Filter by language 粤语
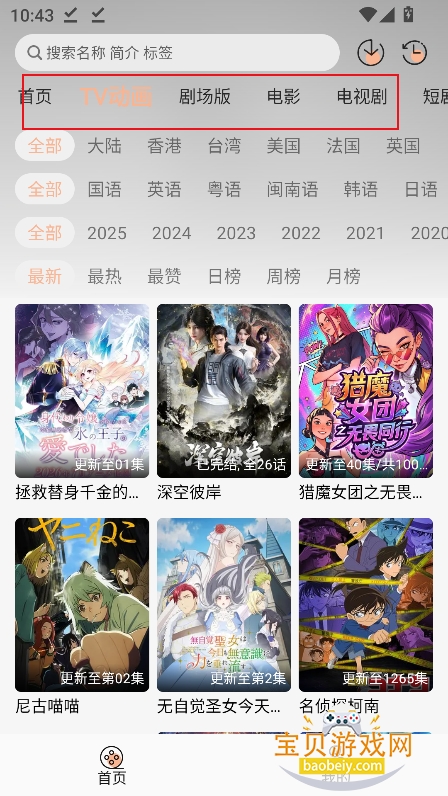This screenshot has width=448, height=796. (x=224, y=189)
